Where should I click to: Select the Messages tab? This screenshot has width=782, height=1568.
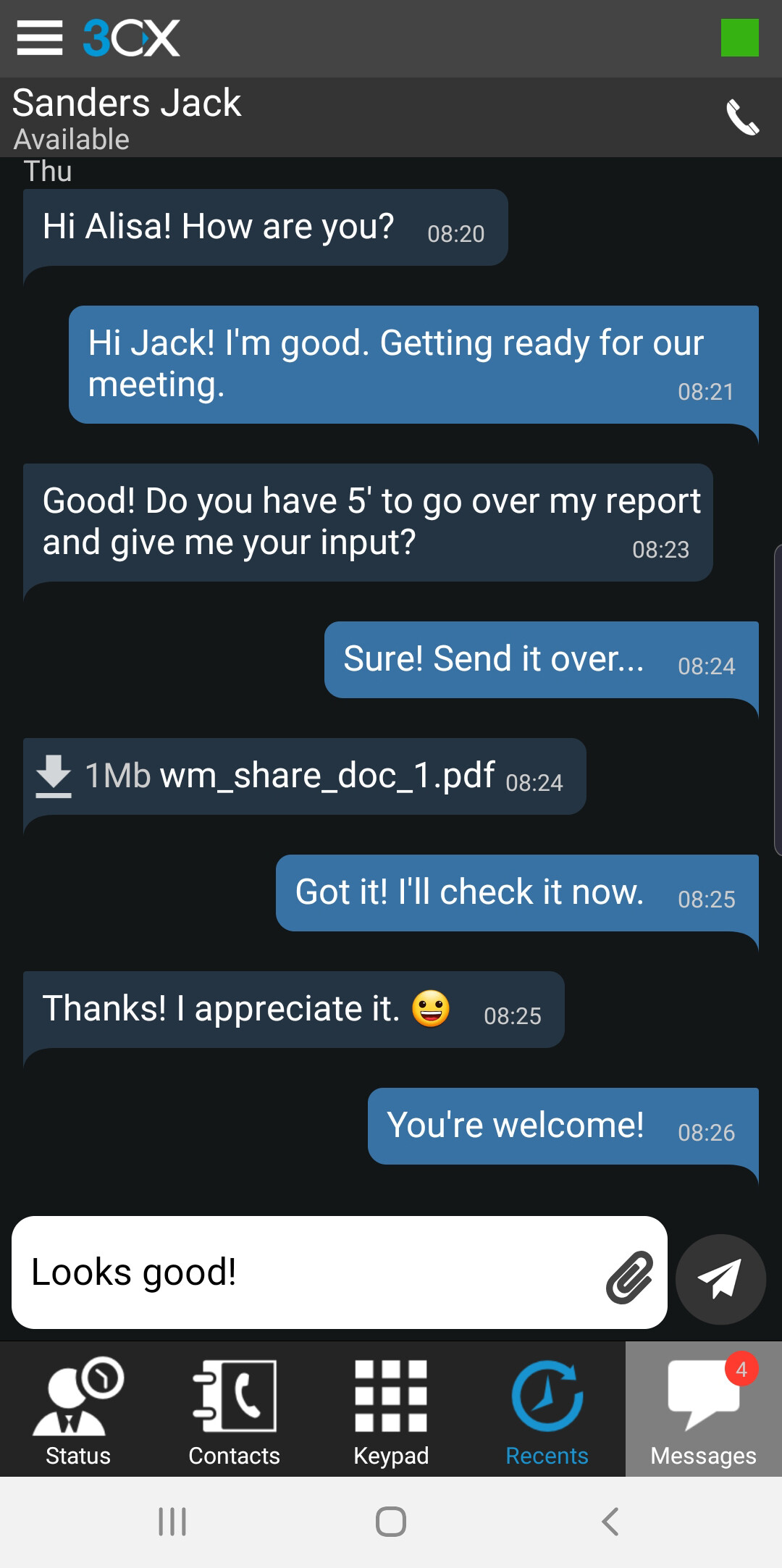[704, 1409]
